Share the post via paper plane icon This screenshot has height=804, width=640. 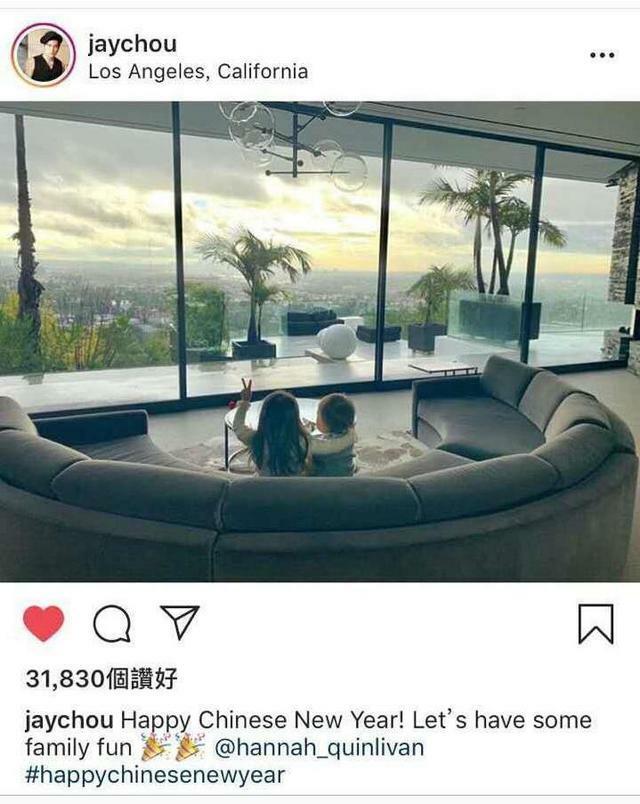coord(180,622)
